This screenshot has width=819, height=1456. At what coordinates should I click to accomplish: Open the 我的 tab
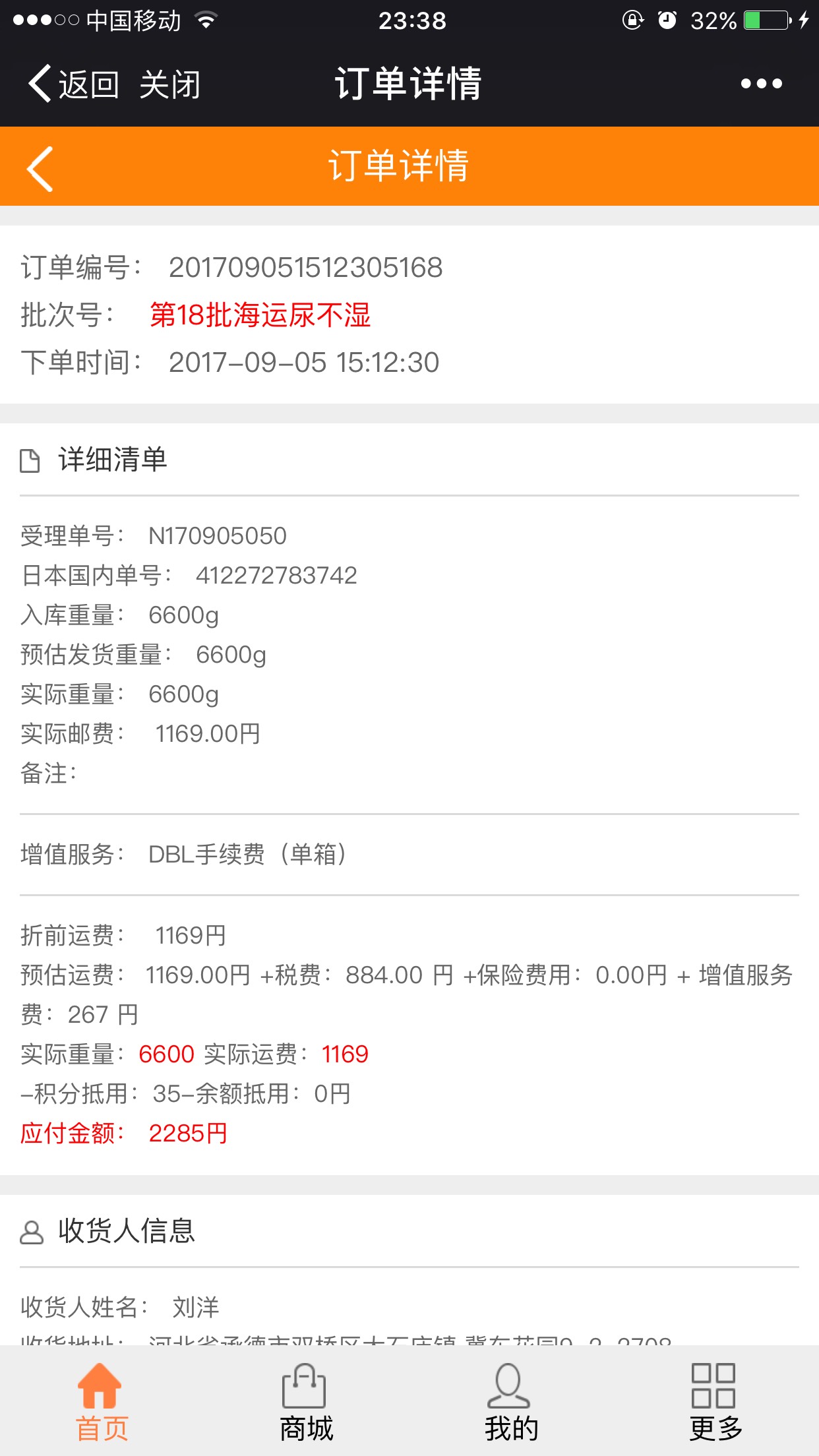[x=511, y=1402]
